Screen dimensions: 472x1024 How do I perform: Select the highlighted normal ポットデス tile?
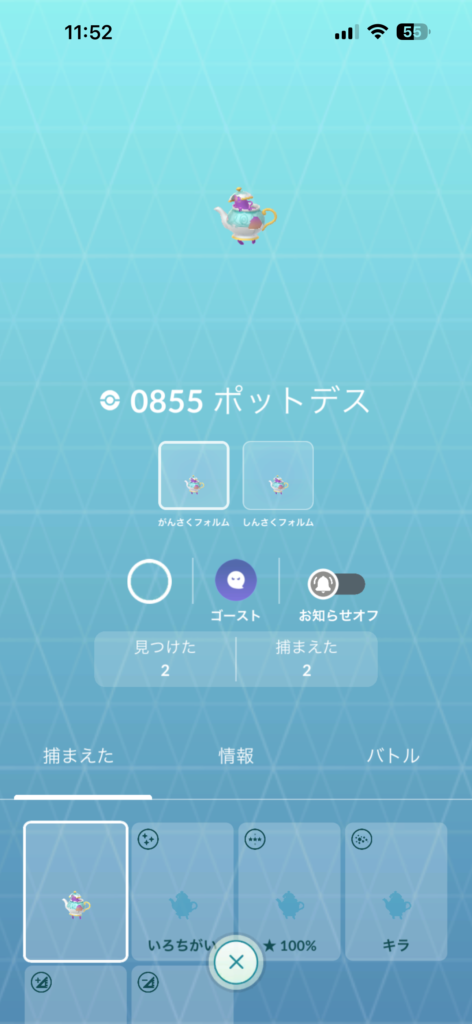point(76,891)
